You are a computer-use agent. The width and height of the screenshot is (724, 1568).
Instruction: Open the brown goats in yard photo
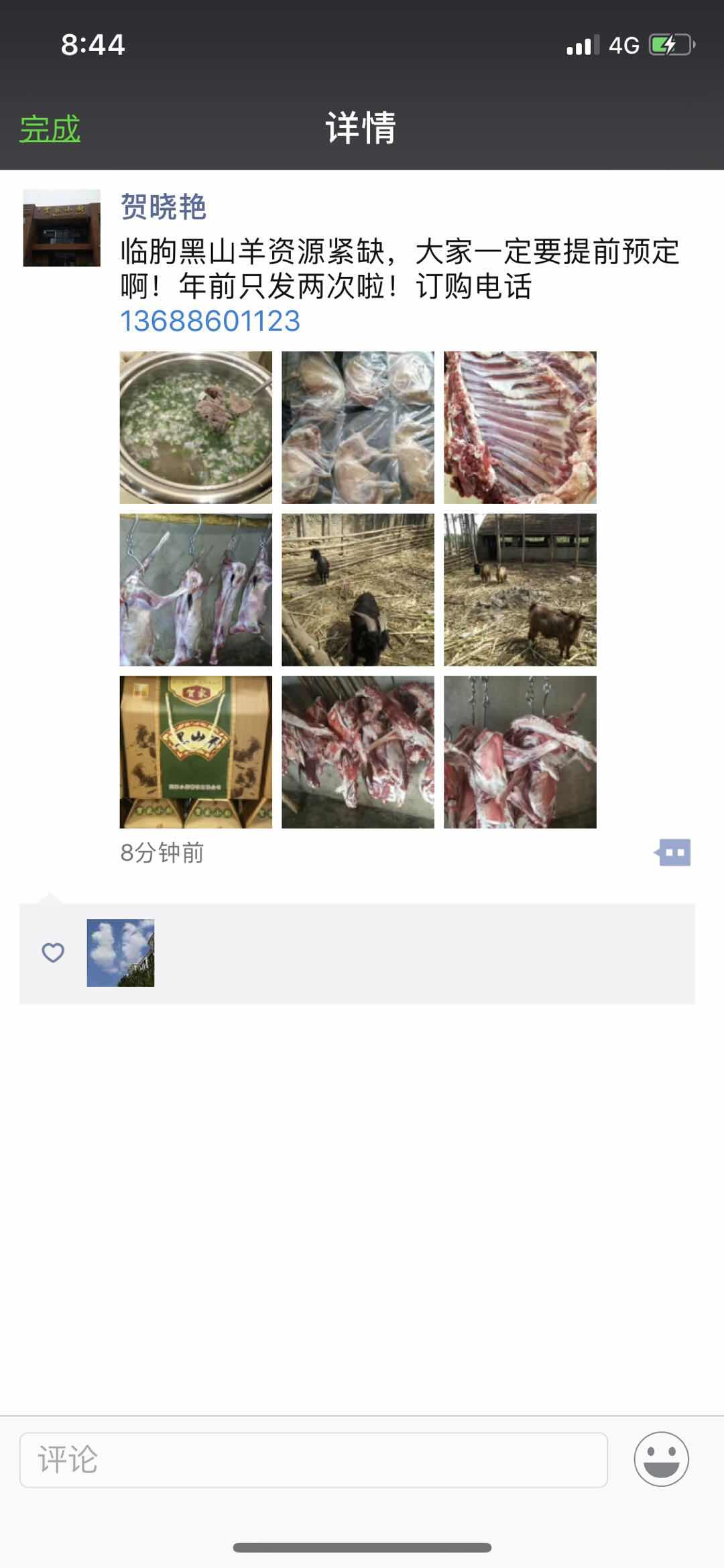(x=520, y=590)
